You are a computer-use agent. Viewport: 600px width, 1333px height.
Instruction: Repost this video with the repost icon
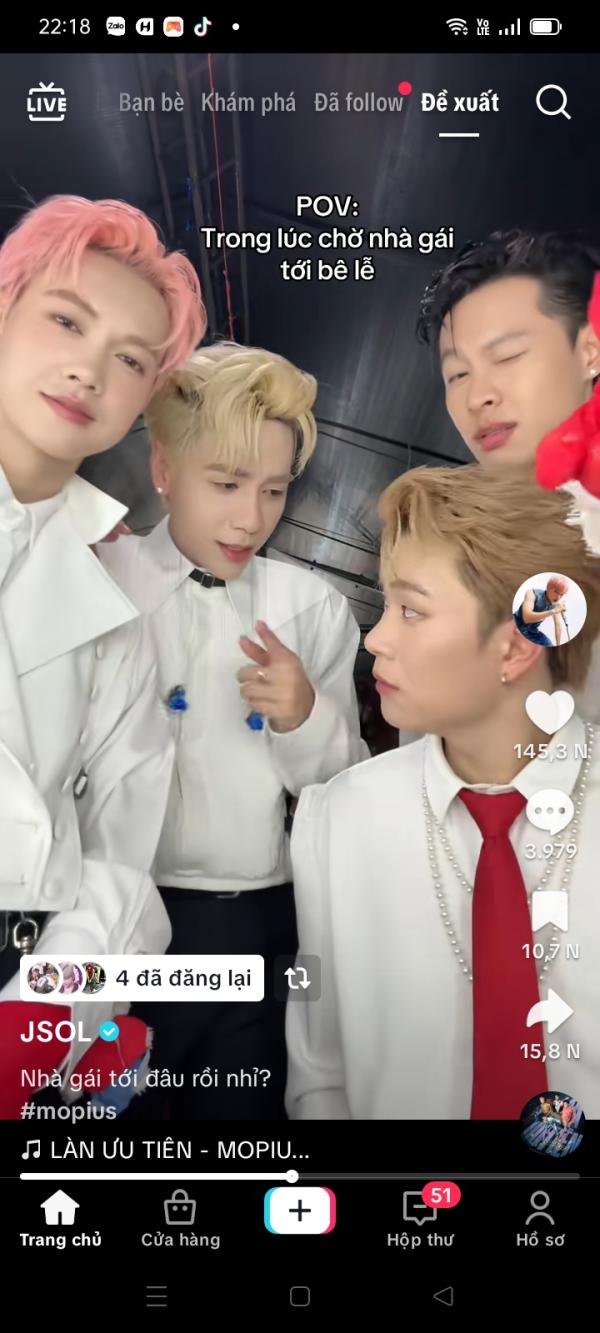point(297,978)
